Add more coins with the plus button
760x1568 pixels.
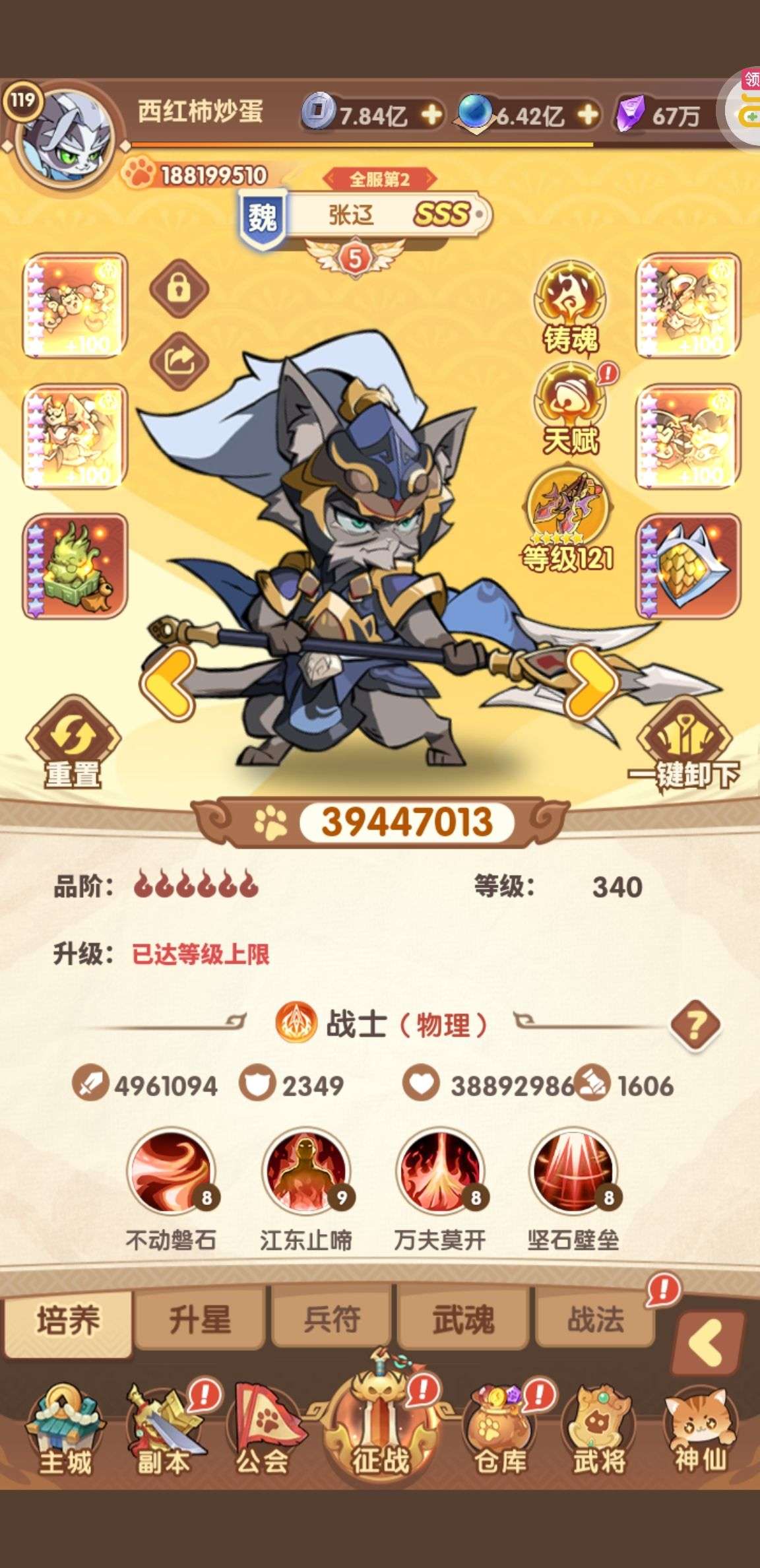pos(432,115)
